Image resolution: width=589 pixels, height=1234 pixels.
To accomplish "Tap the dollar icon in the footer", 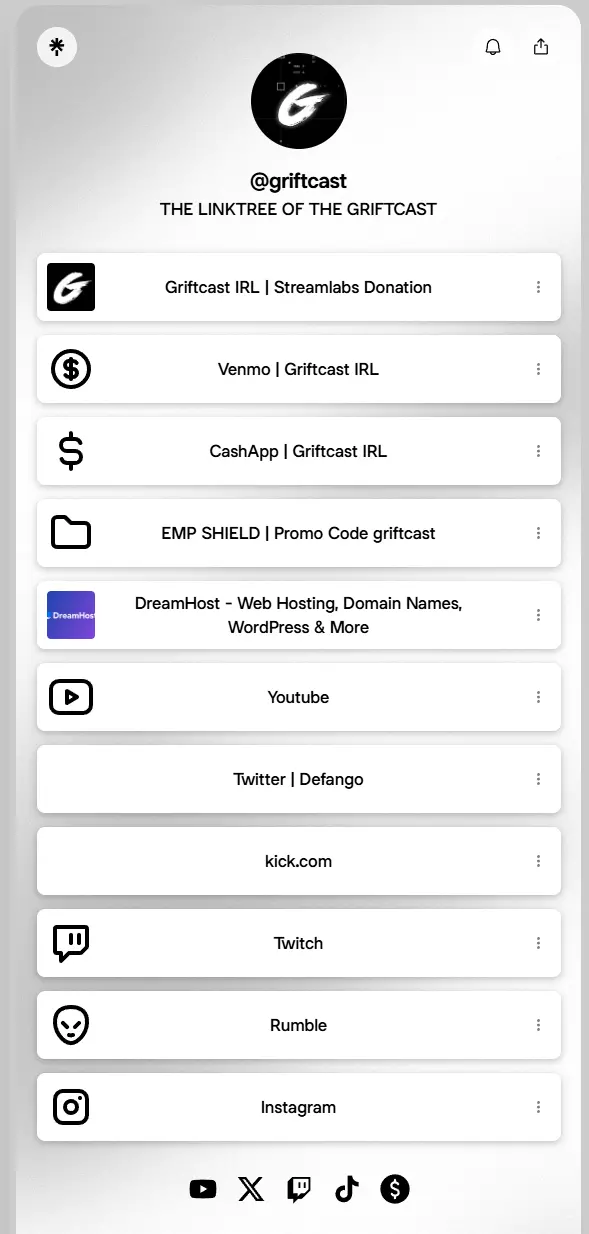I will (395, 1189).
